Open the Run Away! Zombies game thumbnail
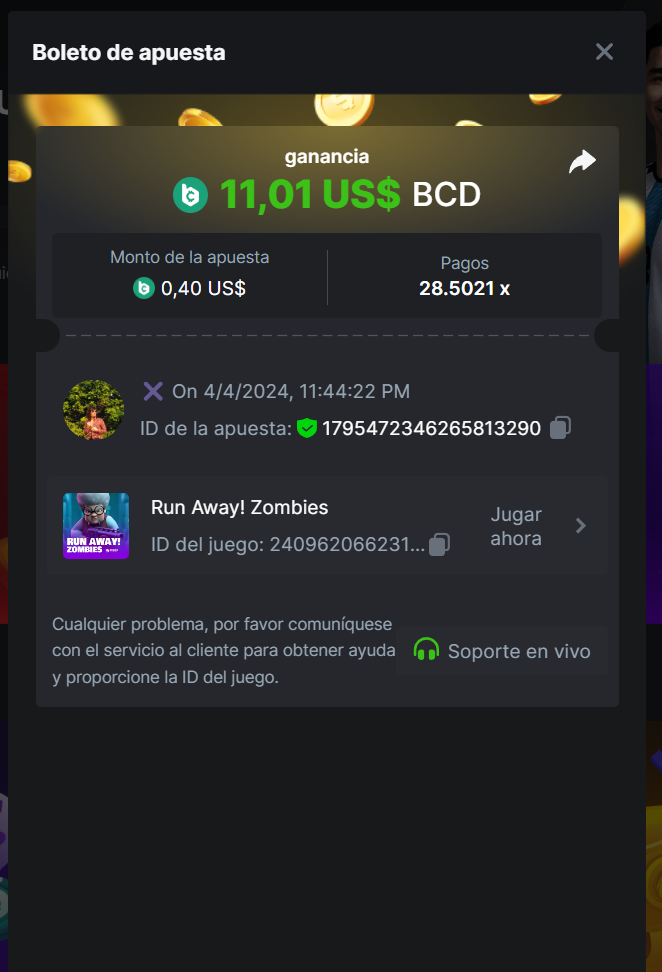Screen dimensions: 662x972 coord(96,526)
